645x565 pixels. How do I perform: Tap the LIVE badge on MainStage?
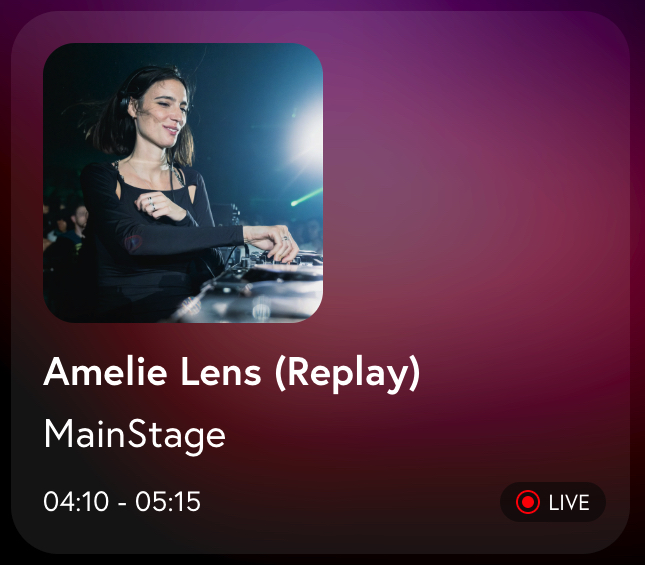click(553, 502)
